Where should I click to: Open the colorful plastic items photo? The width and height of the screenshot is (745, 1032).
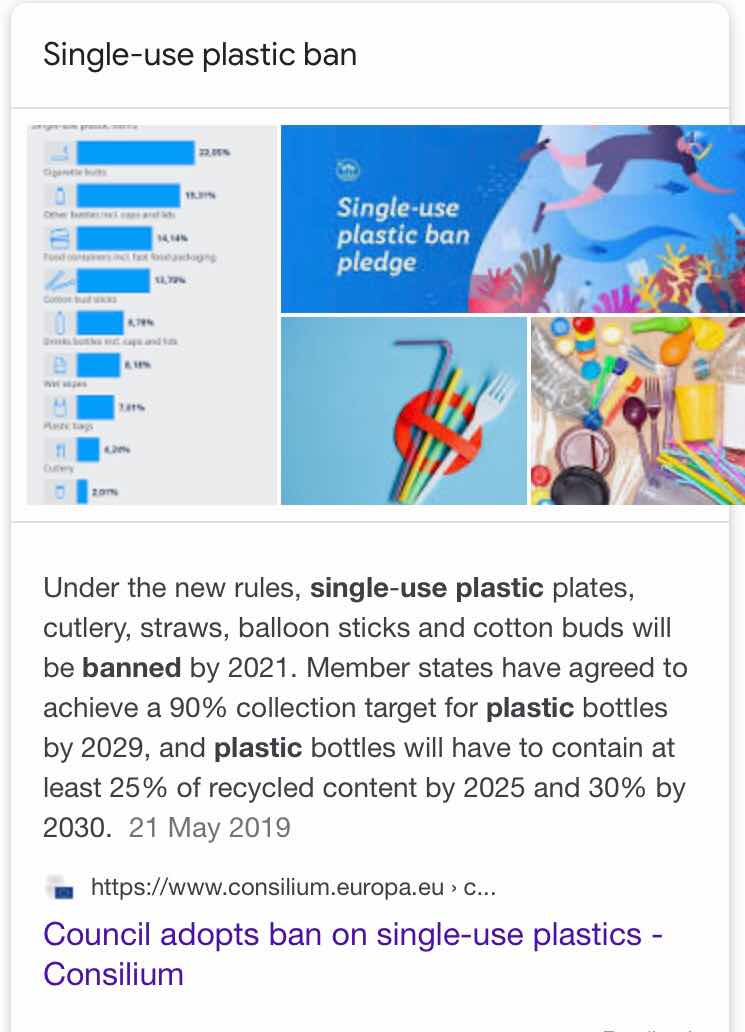[x=638, y=411]
